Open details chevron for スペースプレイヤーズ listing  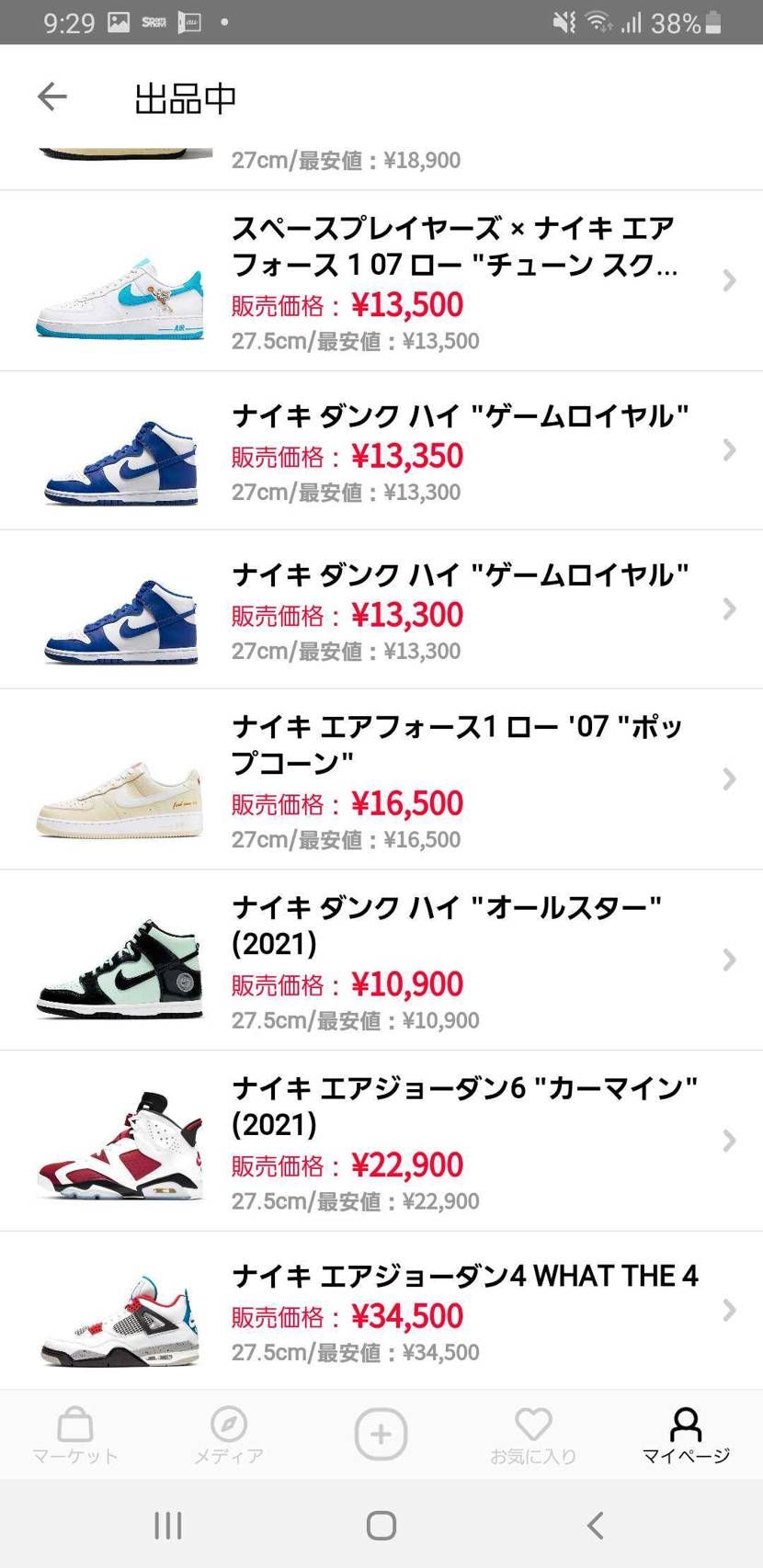pos(729,280)
